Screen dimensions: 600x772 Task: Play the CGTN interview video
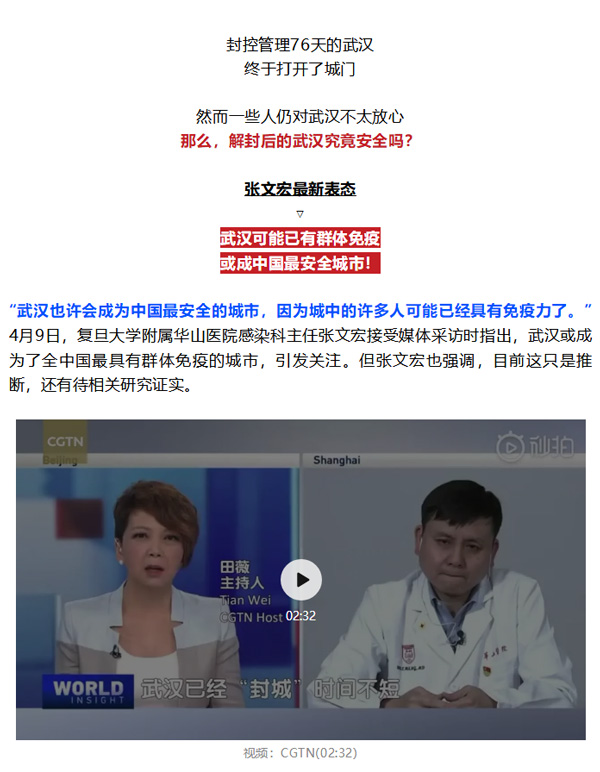click(300, 579)
